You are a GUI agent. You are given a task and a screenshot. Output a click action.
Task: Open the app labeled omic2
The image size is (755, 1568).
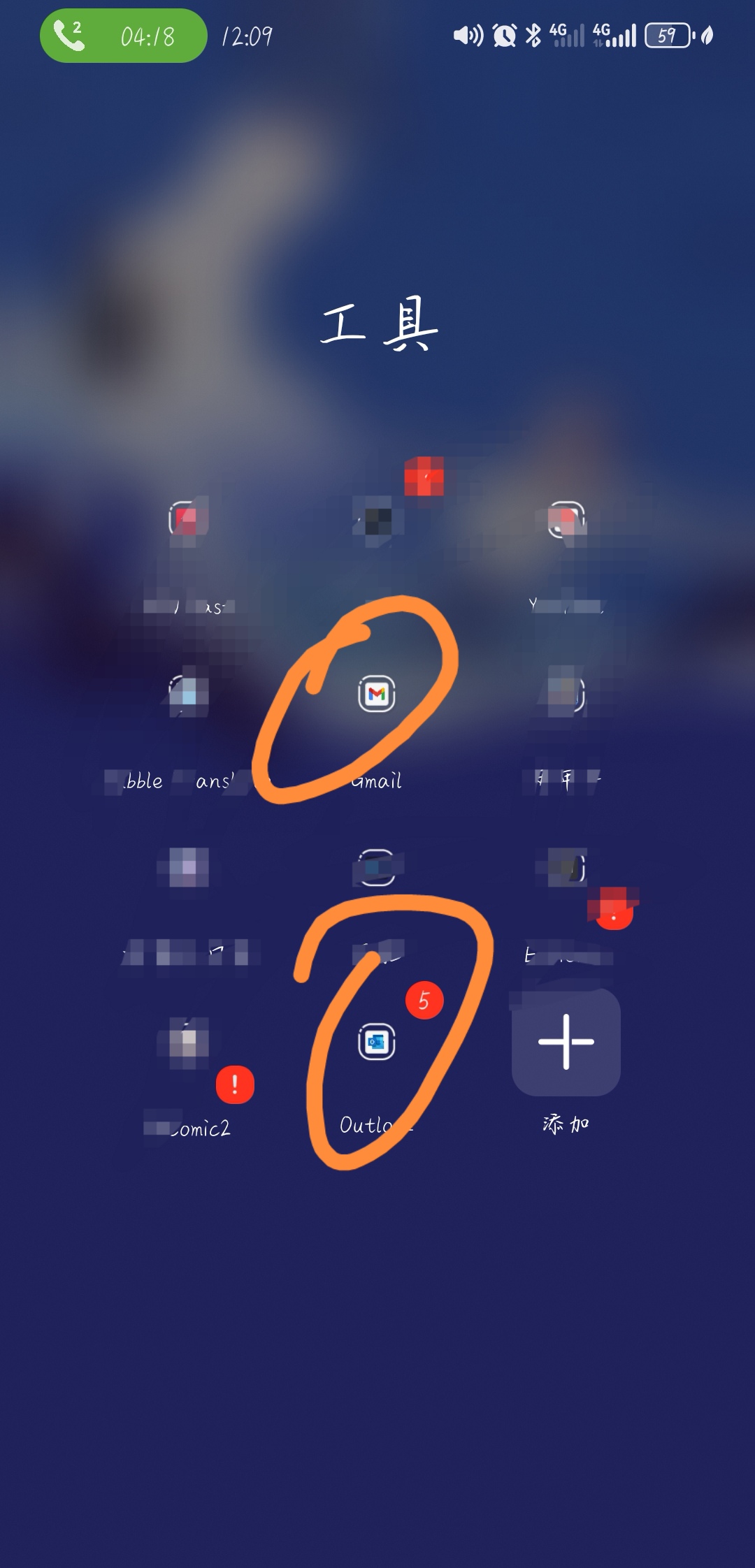click(189, 1043)
